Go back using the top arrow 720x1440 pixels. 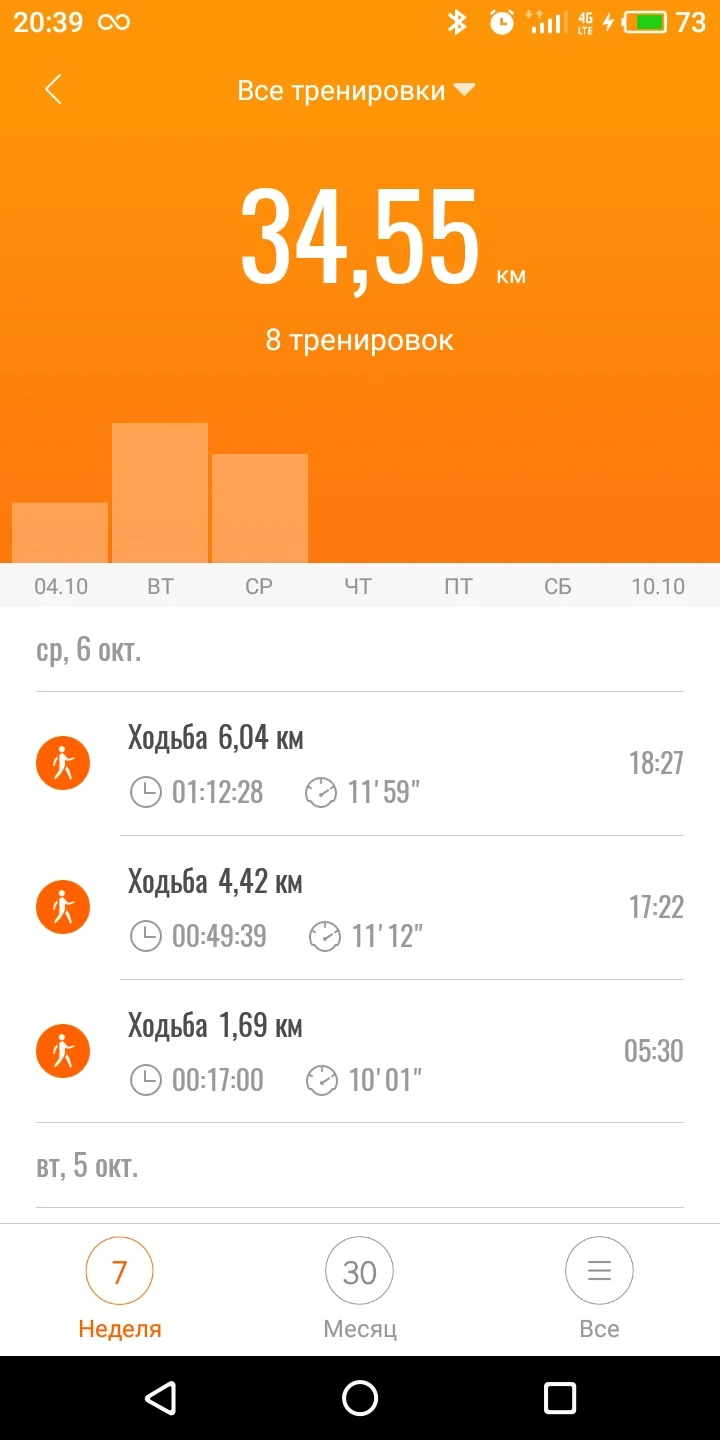[53, 90]
